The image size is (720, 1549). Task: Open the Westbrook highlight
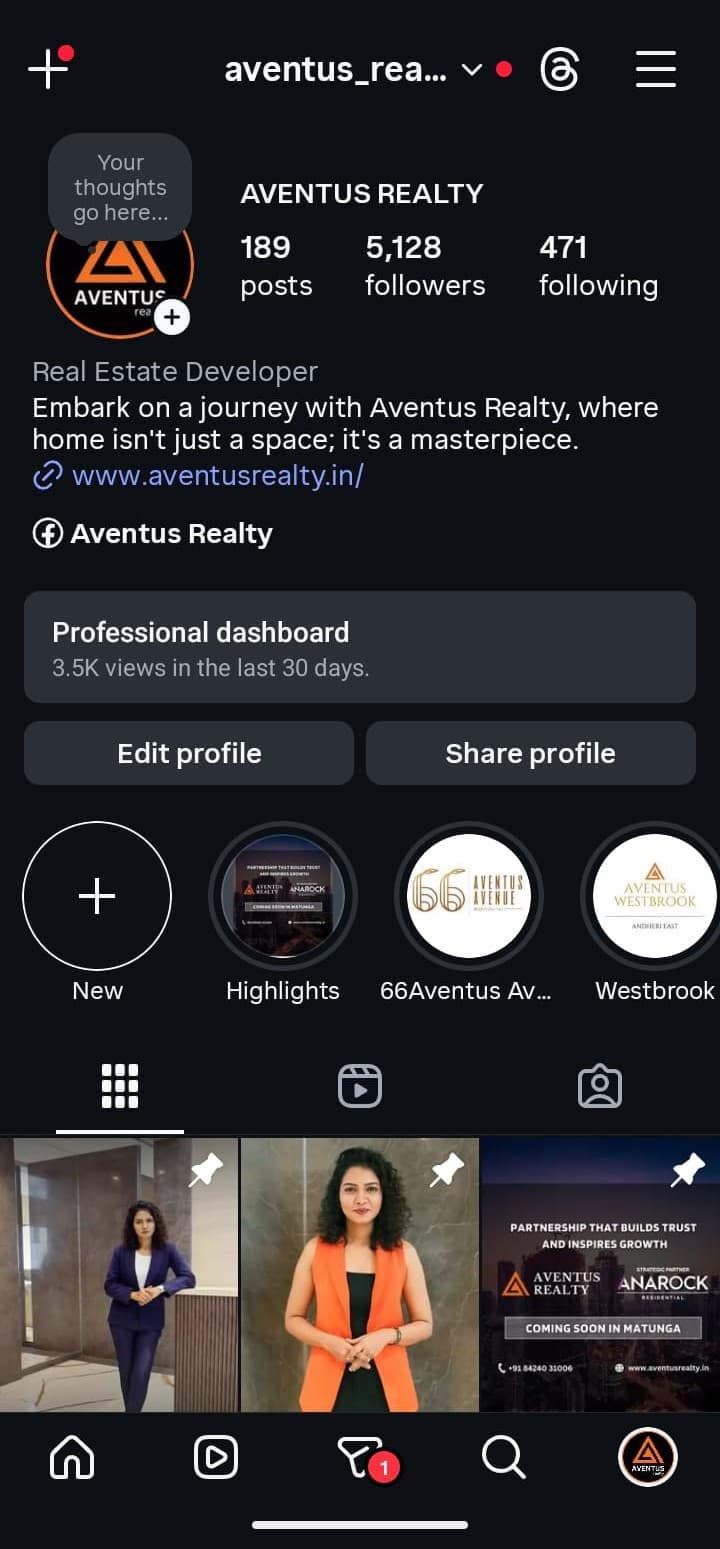(654, 897)
